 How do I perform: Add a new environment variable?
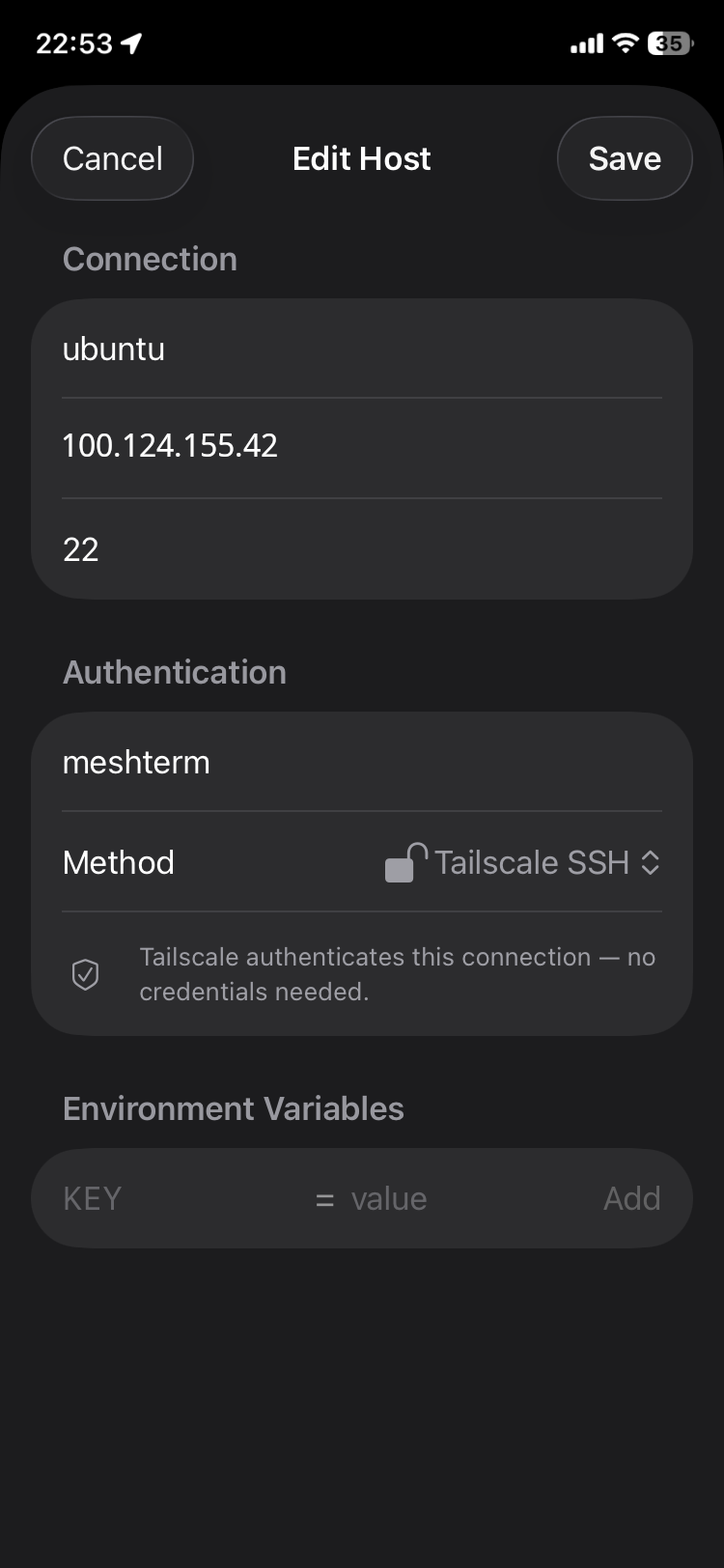(632, 1197)
